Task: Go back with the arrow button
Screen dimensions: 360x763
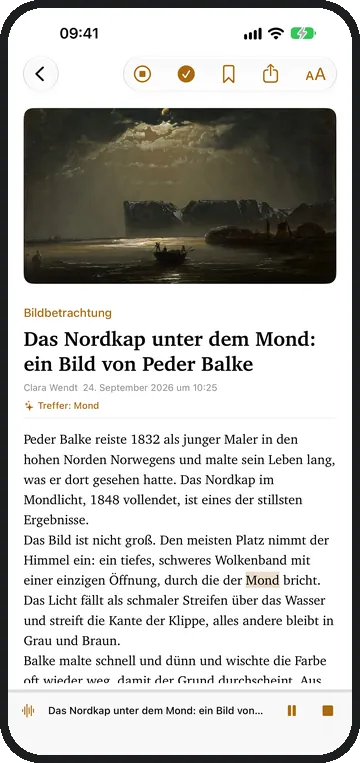Action: (40, 74)
